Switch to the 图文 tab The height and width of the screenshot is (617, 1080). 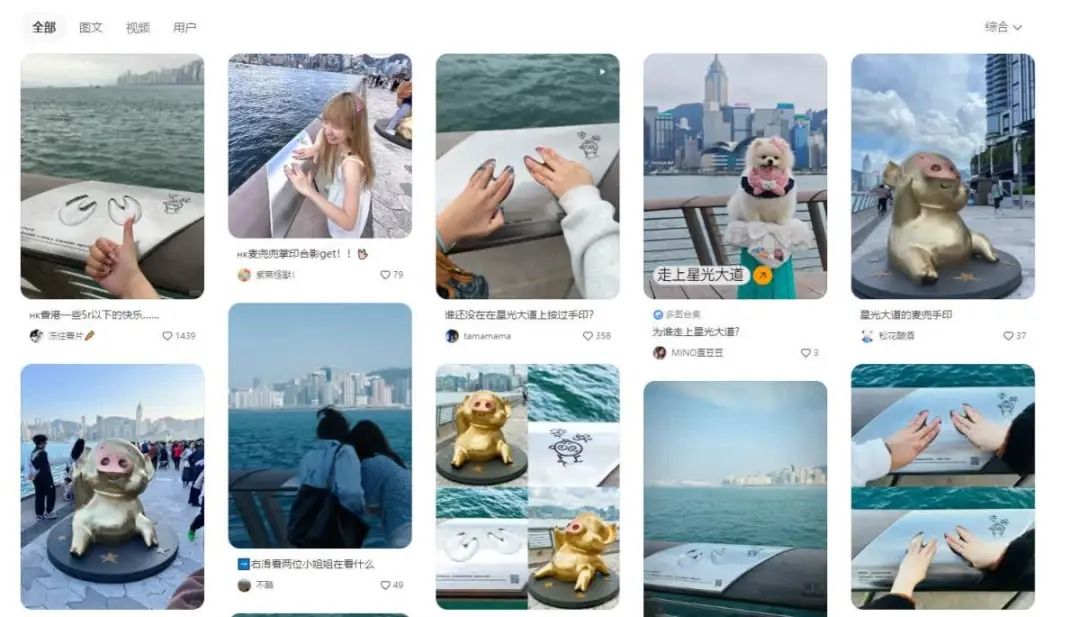point(91,27)
